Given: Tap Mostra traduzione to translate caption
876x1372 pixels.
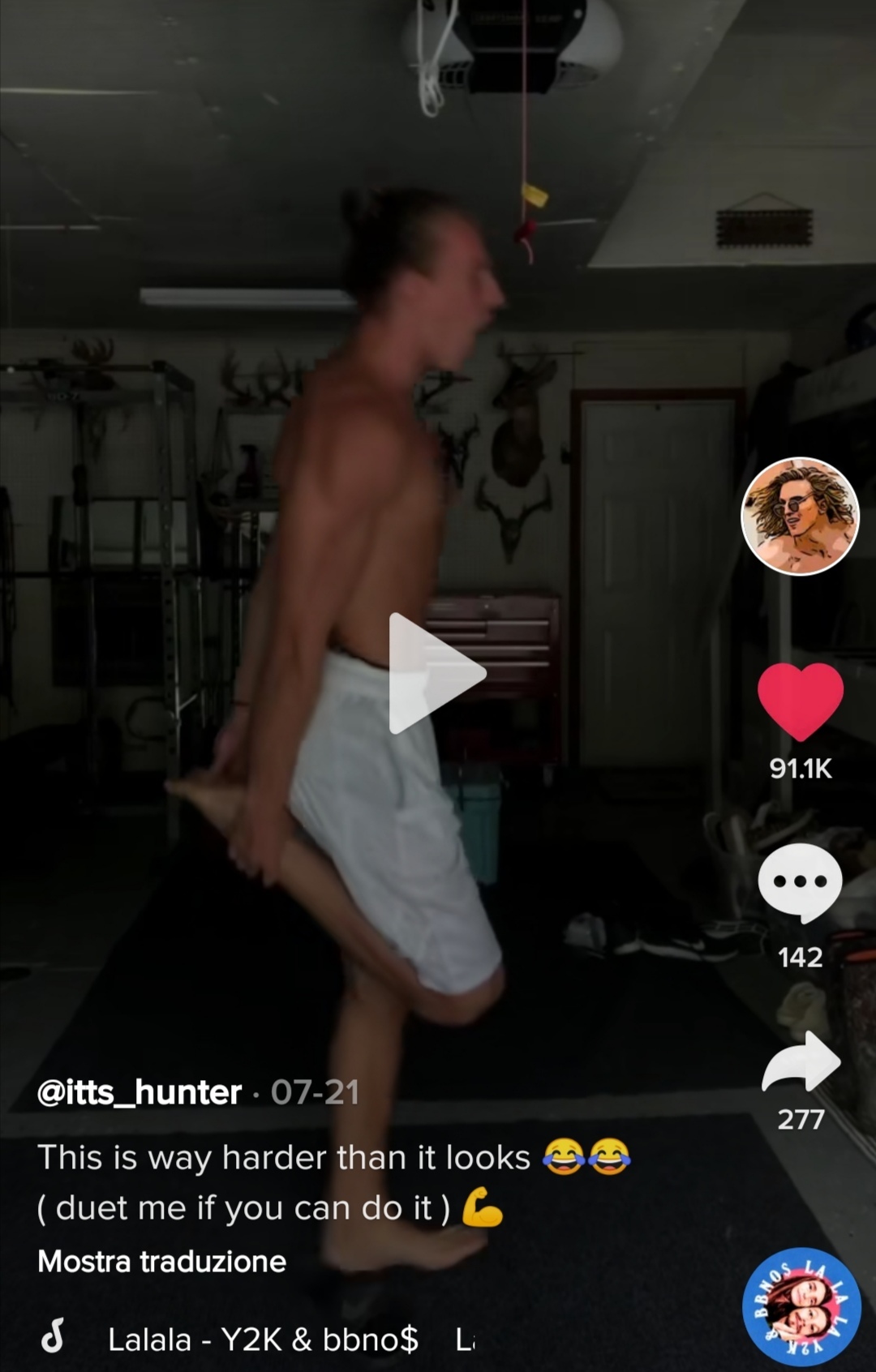Looking at the screenshot, I should tap(162, 1262).
